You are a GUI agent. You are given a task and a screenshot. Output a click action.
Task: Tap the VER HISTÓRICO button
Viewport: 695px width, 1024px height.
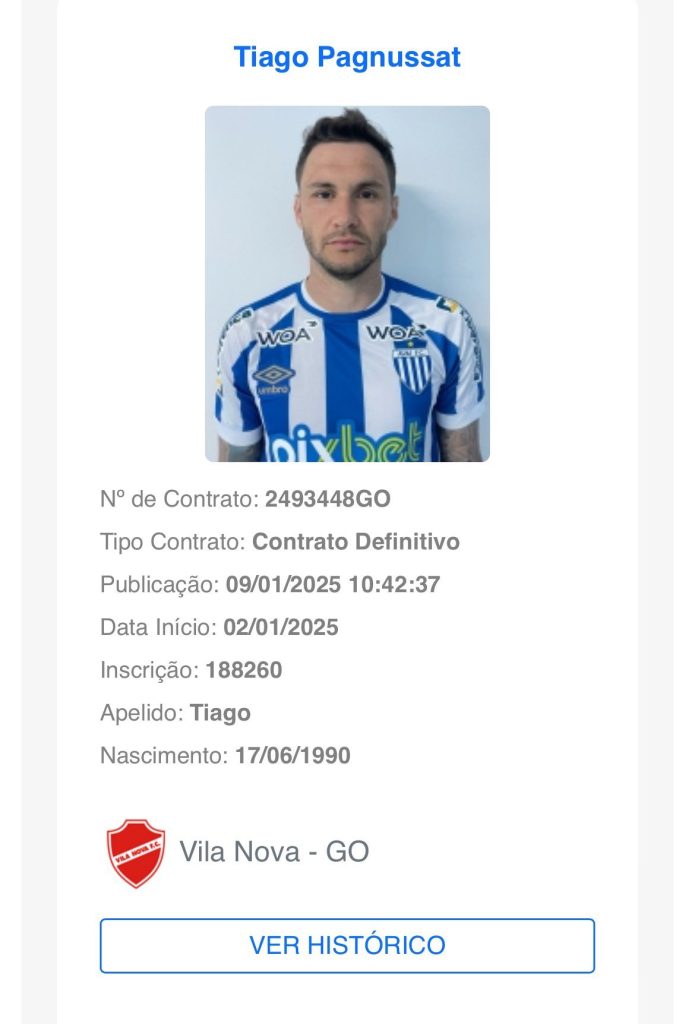(347, 945)
